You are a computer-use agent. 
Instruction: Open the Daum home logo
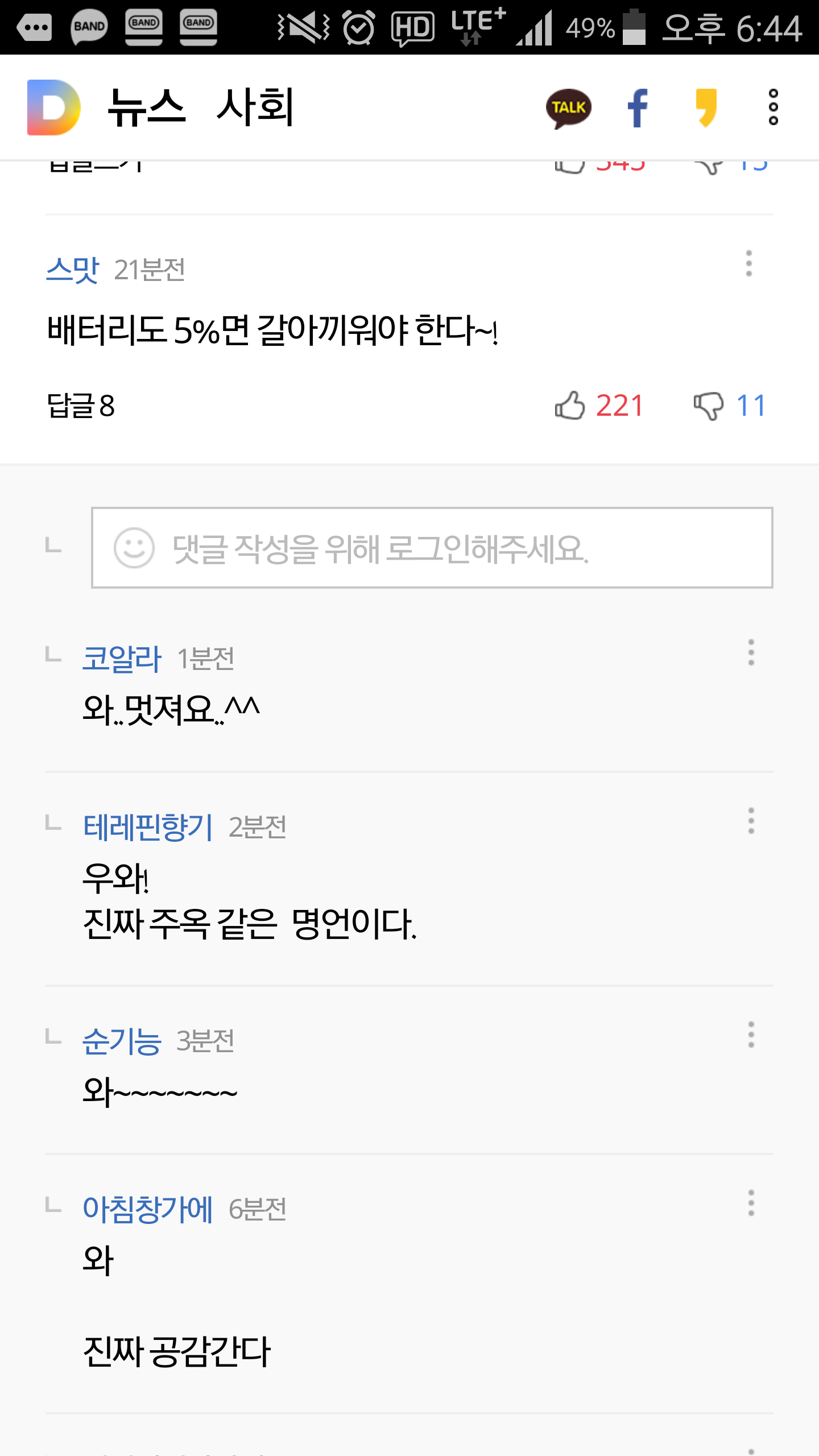pyautogui.click(x=54, y=107)
